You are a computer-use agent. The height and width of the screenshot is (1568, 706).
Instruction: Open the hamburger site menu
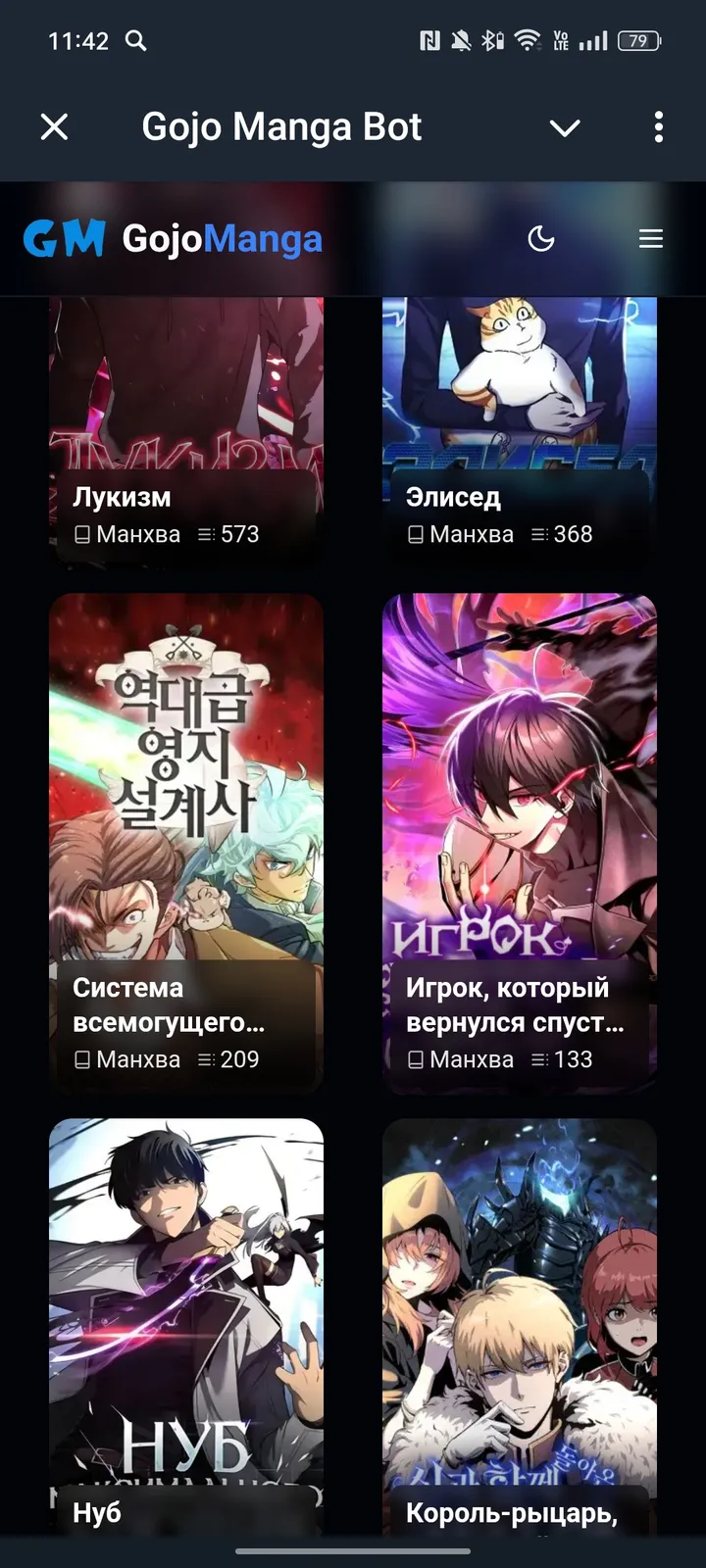pyautogui.click(x=651, y=238)
